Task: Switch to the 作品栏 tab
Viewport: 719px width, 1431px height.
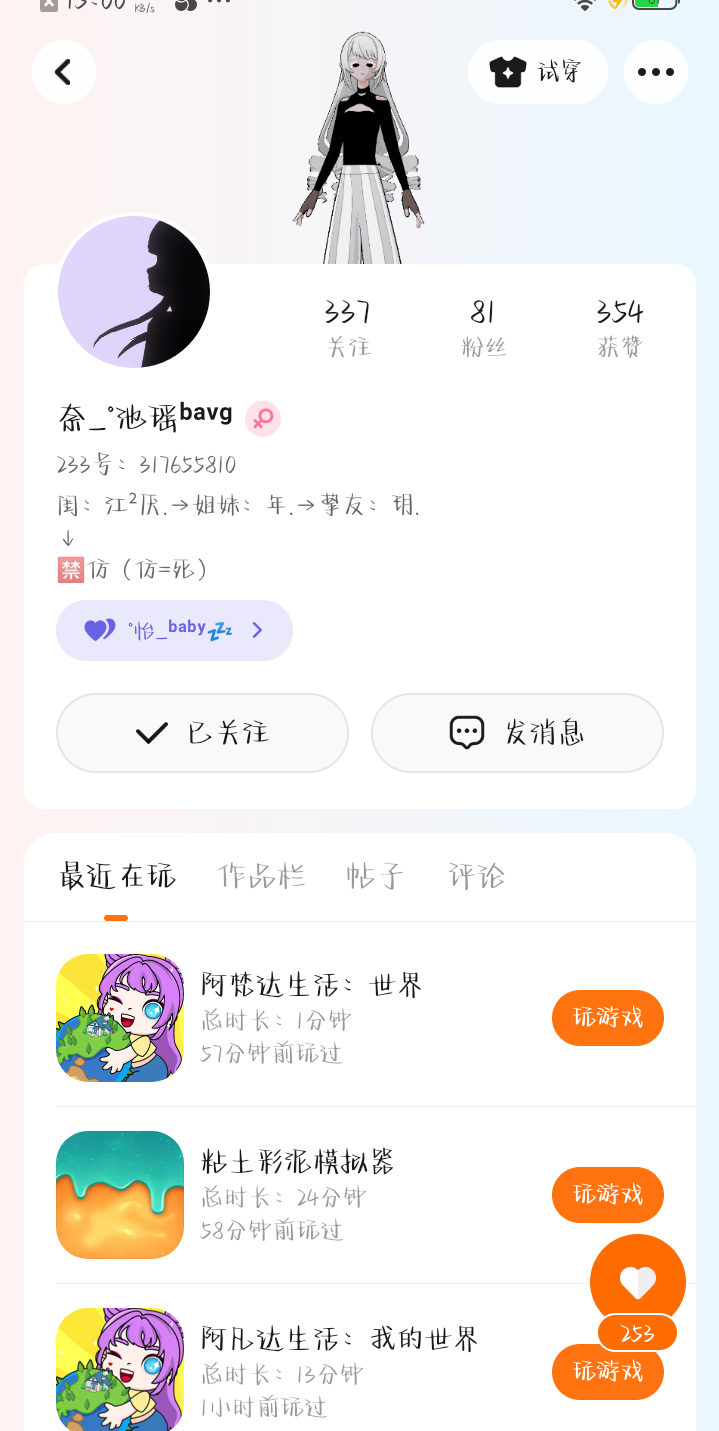Action: [x=261, y=876]
